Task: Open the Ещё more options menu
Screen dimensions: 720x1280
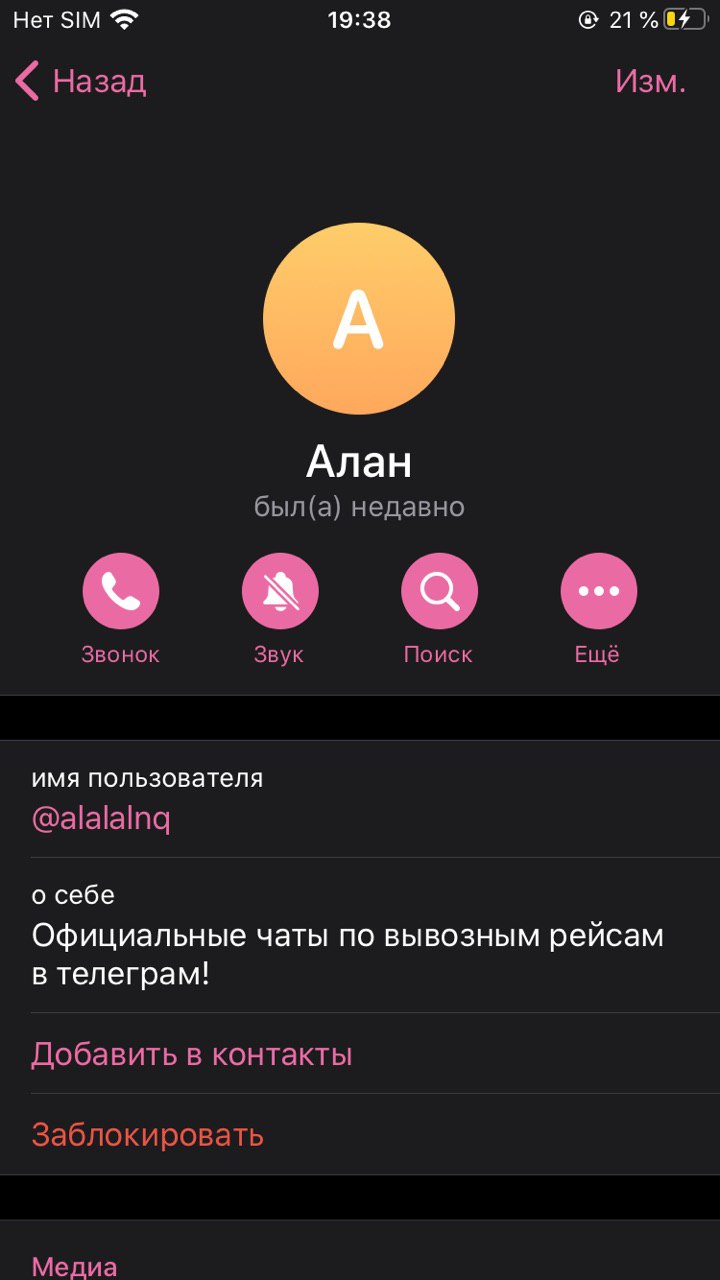Action: pos(598,592)
